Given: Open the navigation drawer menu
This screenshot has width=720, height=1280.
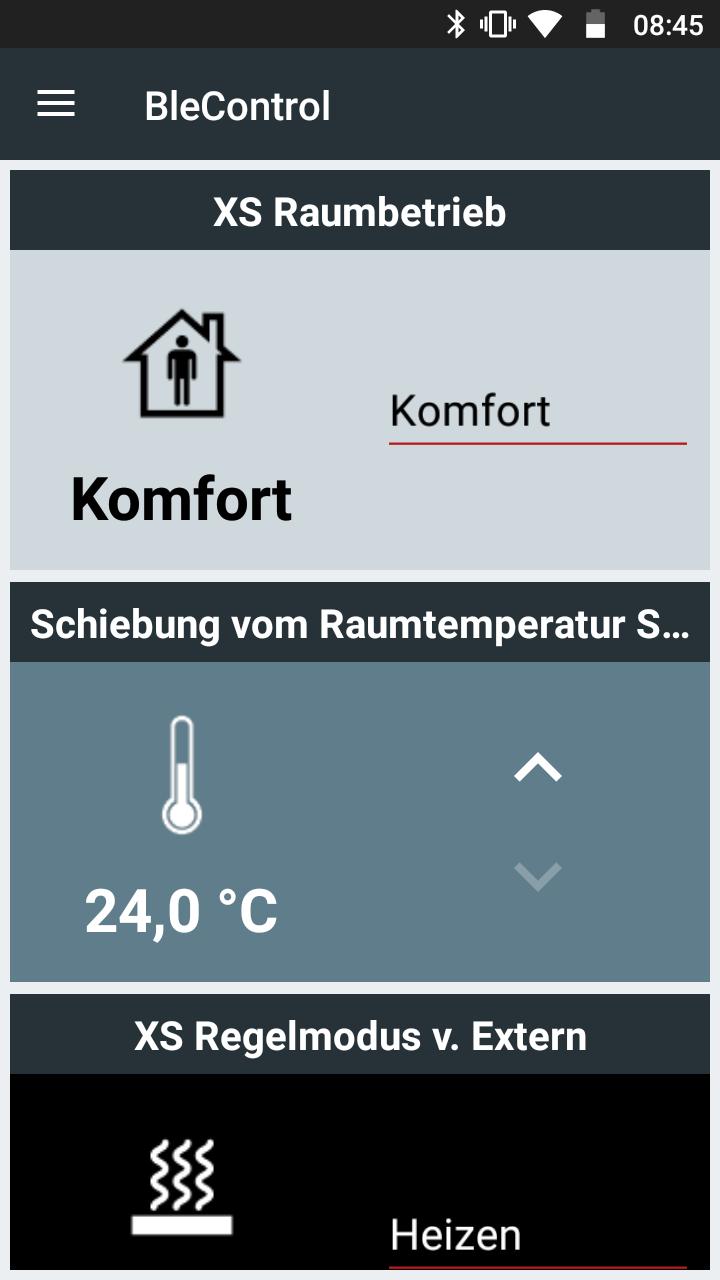Looking at the screenshot, I should tap(55, 104).
